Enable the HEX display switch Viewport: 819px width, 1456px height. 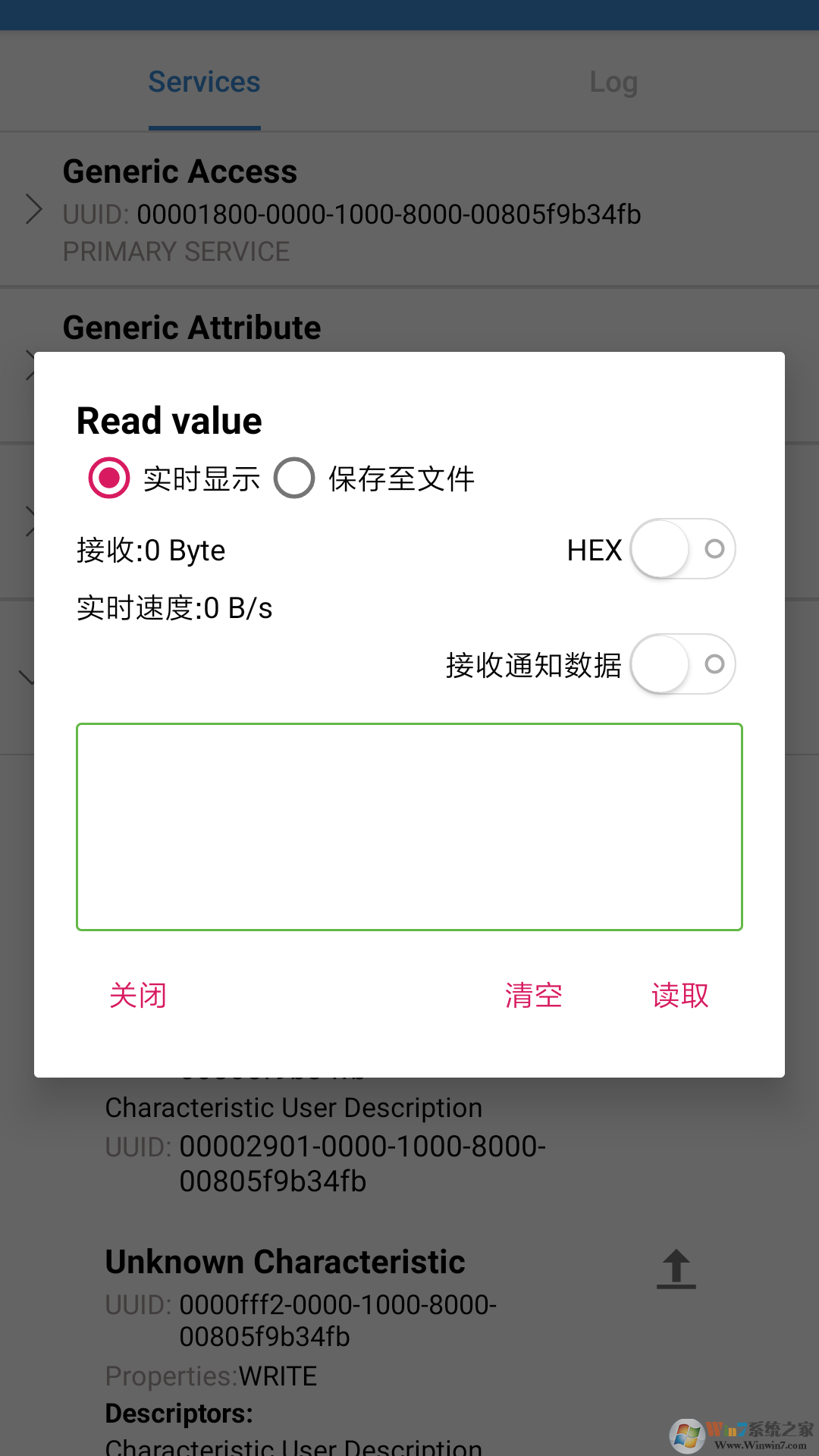point(682,549)
